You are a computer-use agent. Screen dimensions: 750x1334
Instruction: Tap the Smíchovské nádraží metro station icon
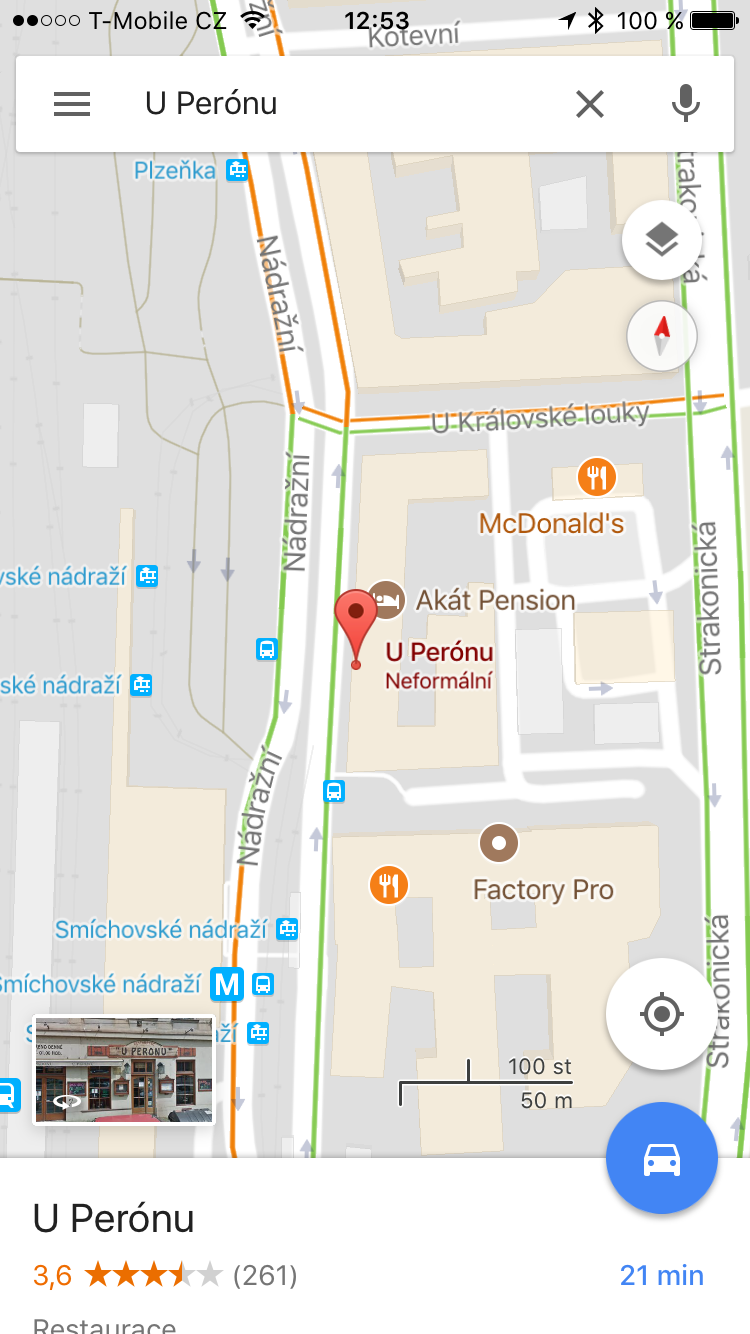click(228, 985)
